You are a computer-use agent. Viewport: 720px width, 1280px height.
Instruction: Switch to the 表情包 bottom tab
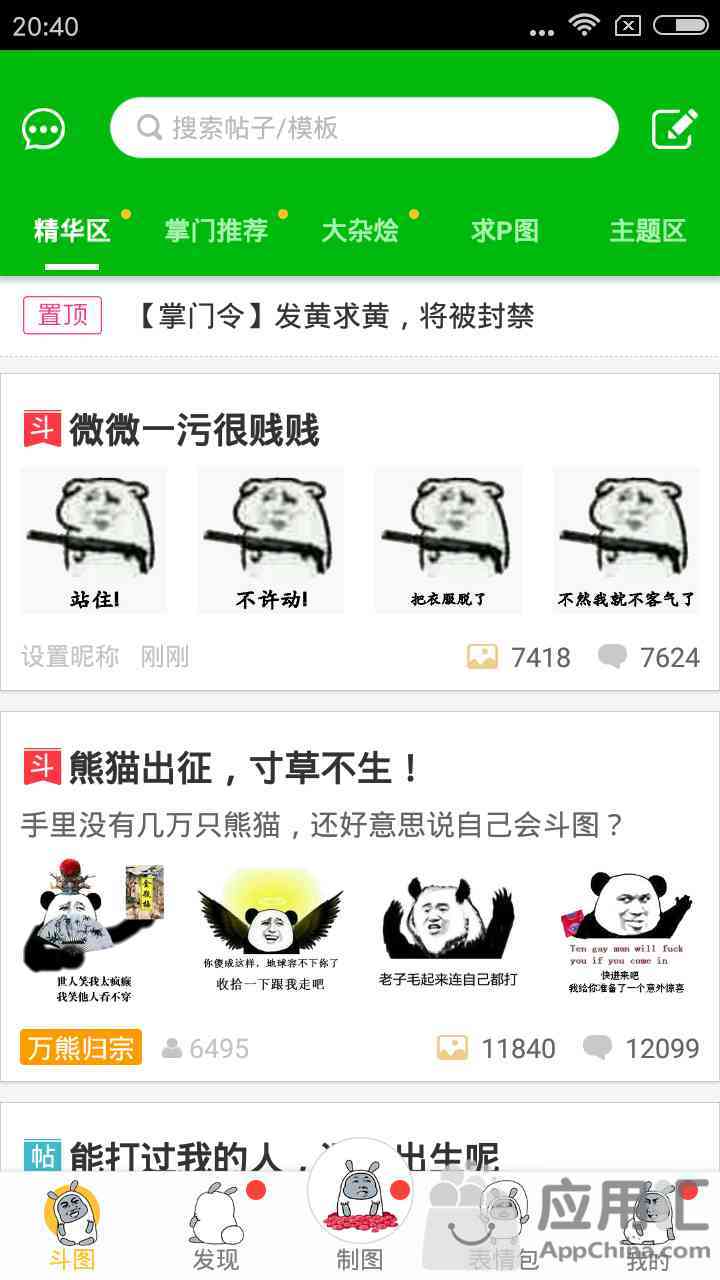click(x=503, y=1226)
